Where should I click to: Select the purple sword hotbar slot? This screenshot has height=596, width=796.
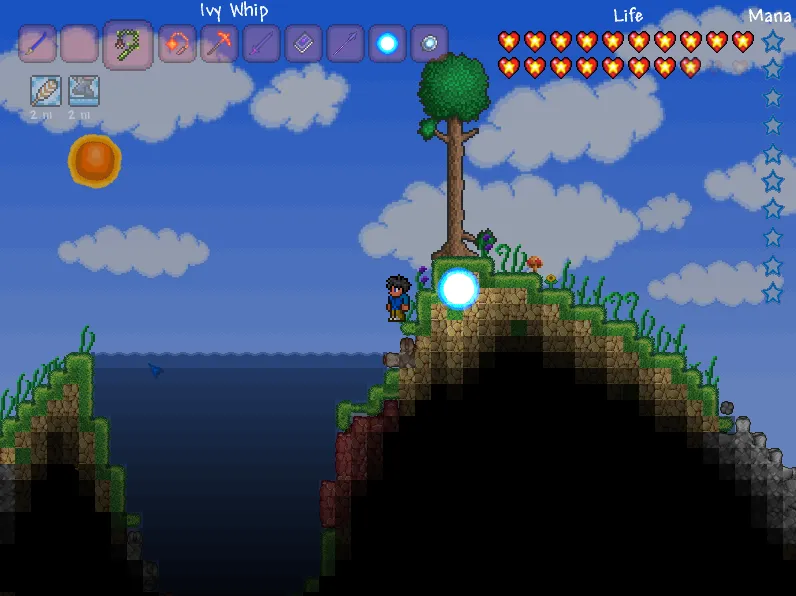click(261, 44)
